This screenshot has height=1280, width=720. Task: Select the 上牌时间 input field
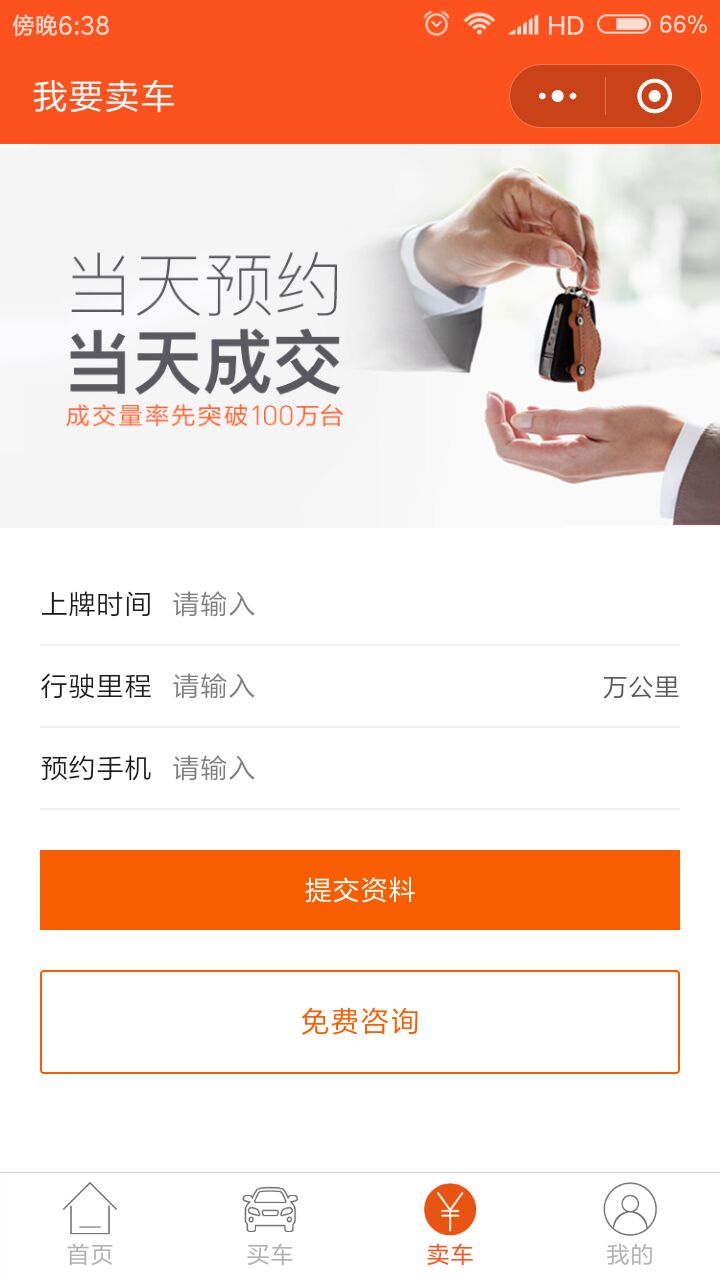click(420, 604)
